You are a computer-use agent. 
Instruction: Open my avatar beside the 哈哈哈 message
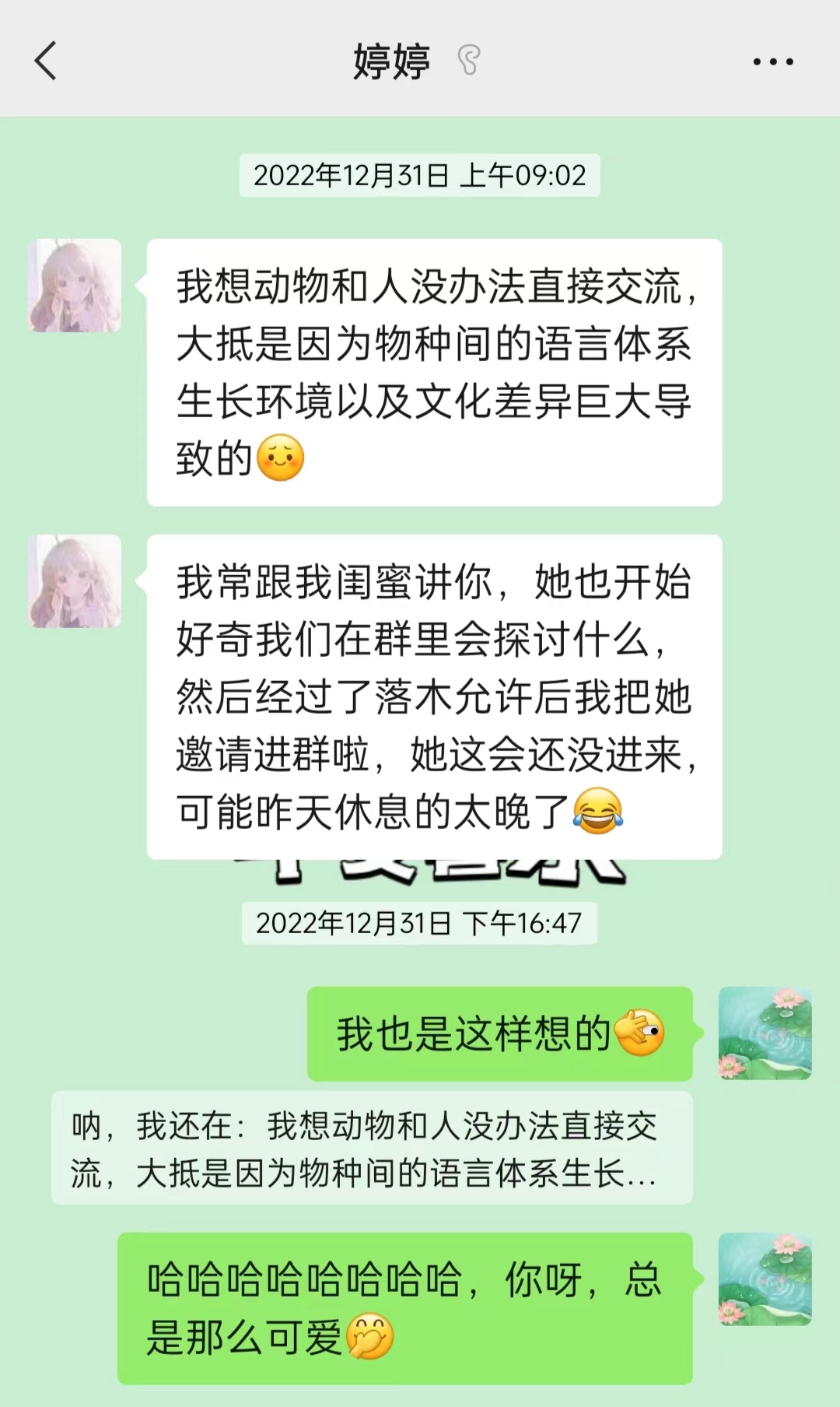(765, 1279)
